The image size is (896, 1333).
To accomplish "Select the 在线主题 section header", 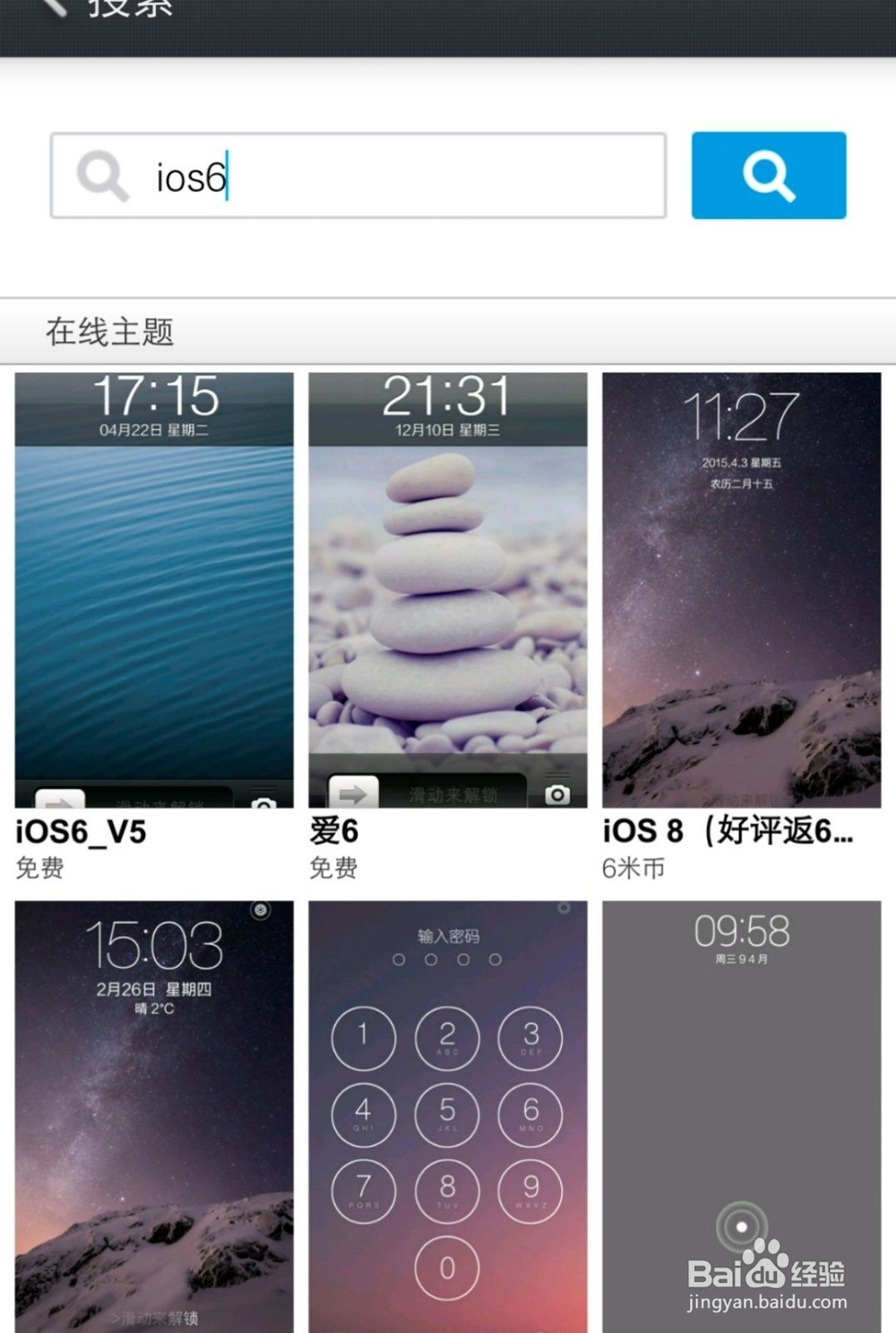I will click(111, 331).
